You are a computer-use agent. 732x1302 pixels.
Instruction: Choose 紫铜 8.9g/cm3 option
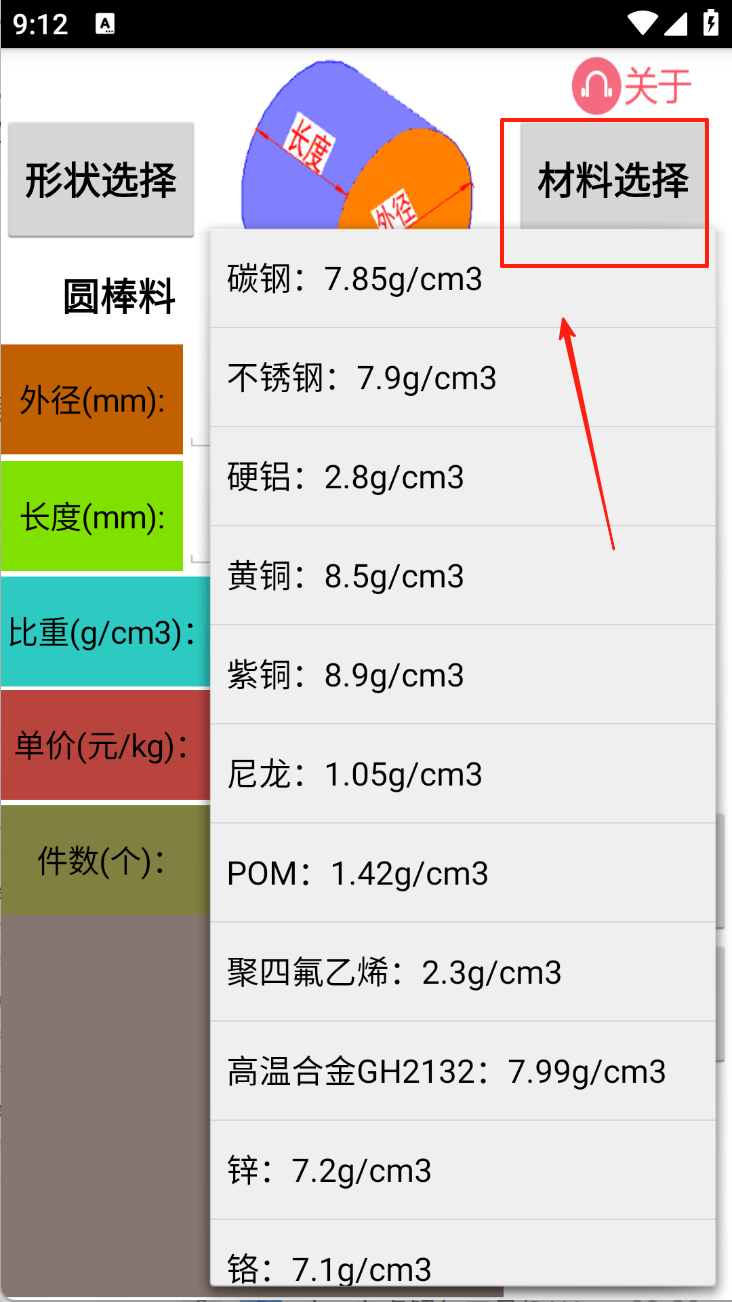[x=462, y=675]
